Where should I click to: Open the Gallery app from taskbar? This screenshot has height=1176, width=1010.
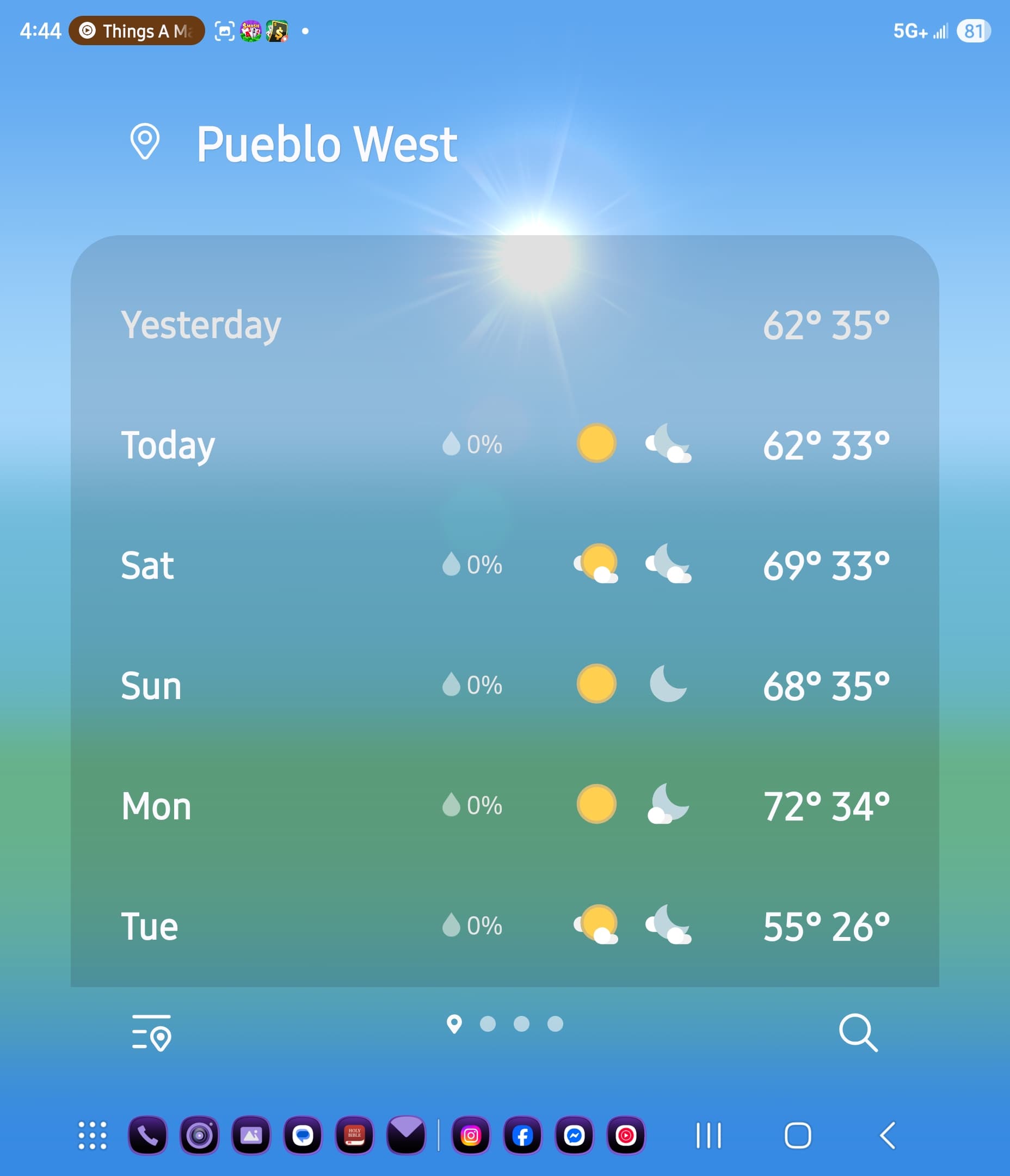pos(251,1136)
